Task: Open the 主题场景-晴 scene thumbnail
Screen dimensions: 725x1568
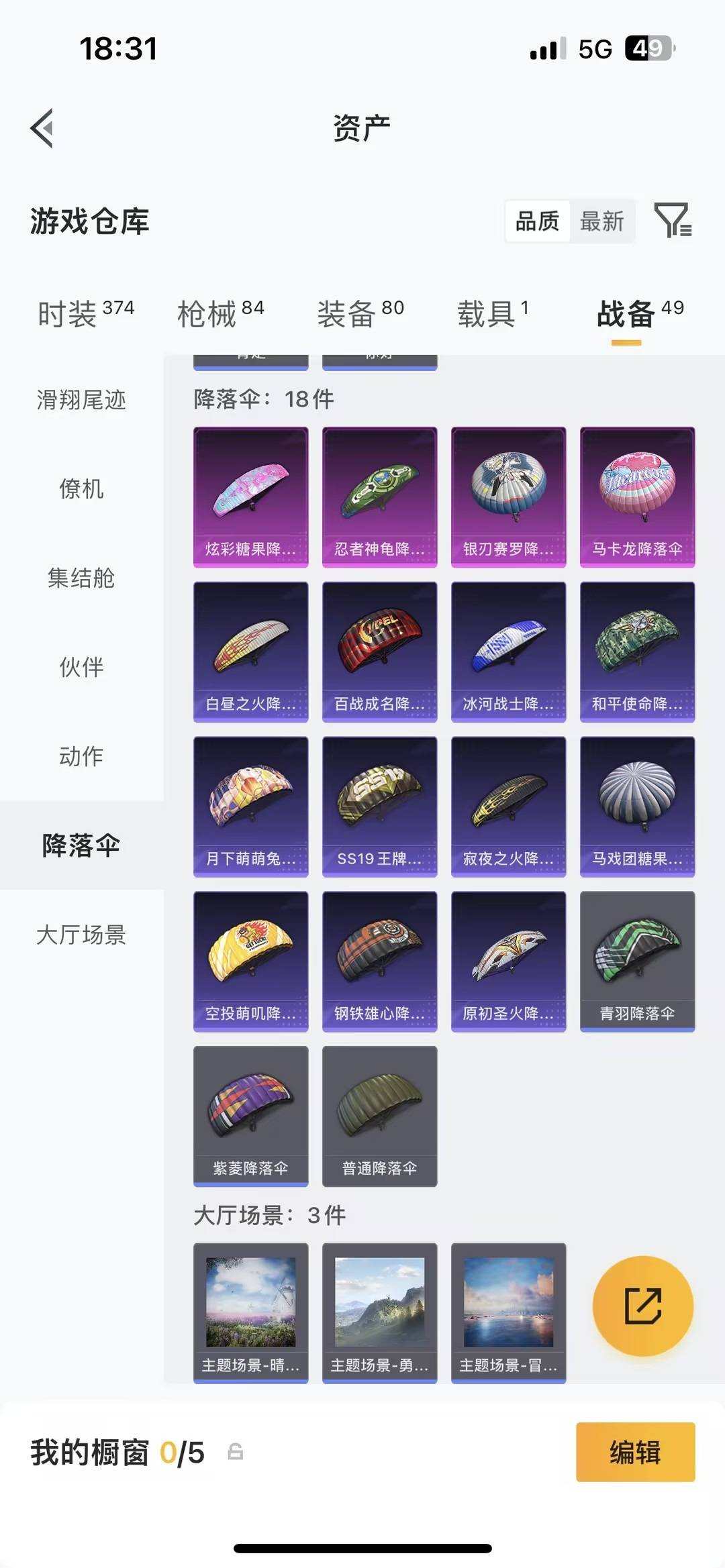Action: (x=250, y=1312)
